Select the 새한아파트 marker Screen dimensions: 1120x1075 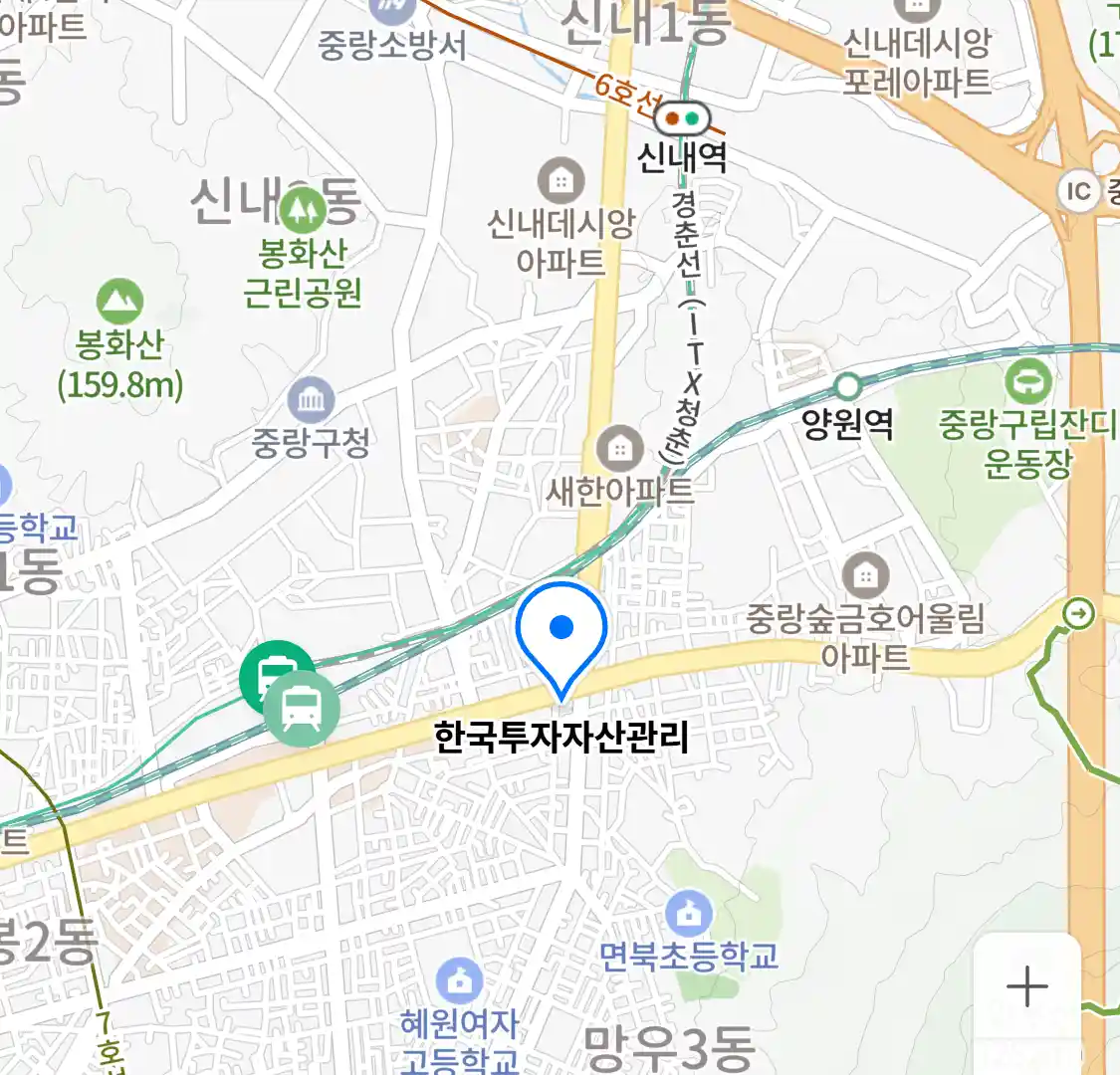coord(619,450)
